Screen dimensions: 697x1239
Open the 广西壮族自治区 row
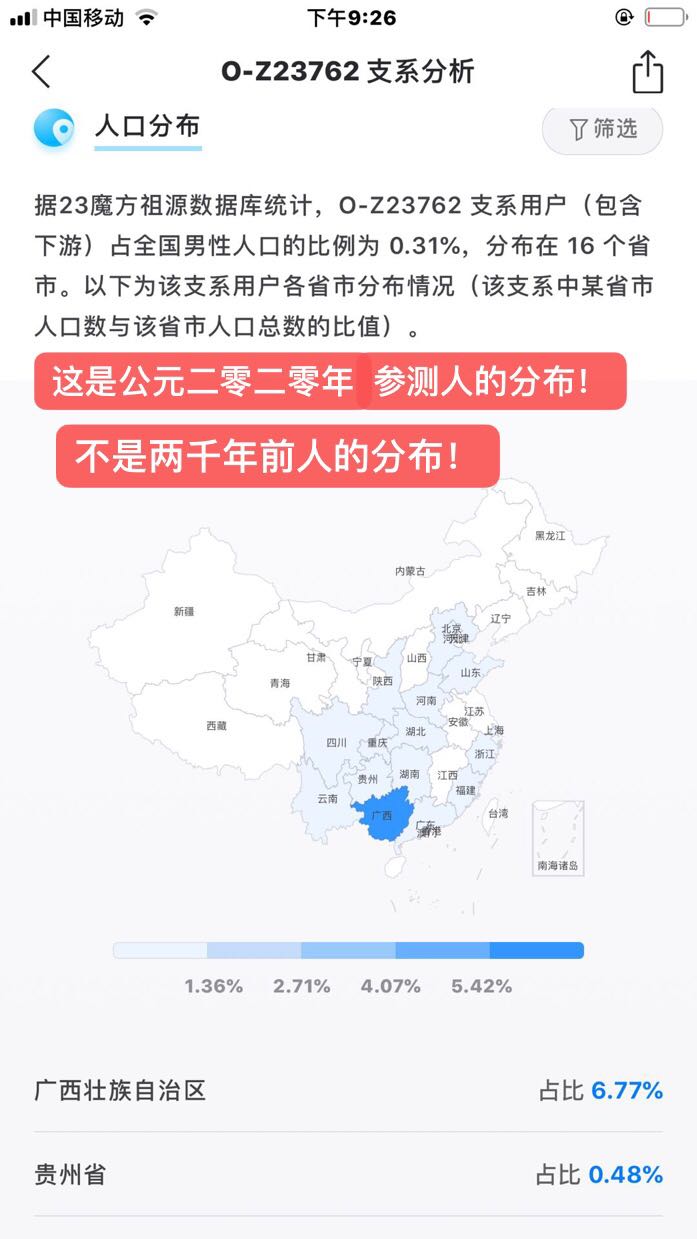tap(348, 1090)
